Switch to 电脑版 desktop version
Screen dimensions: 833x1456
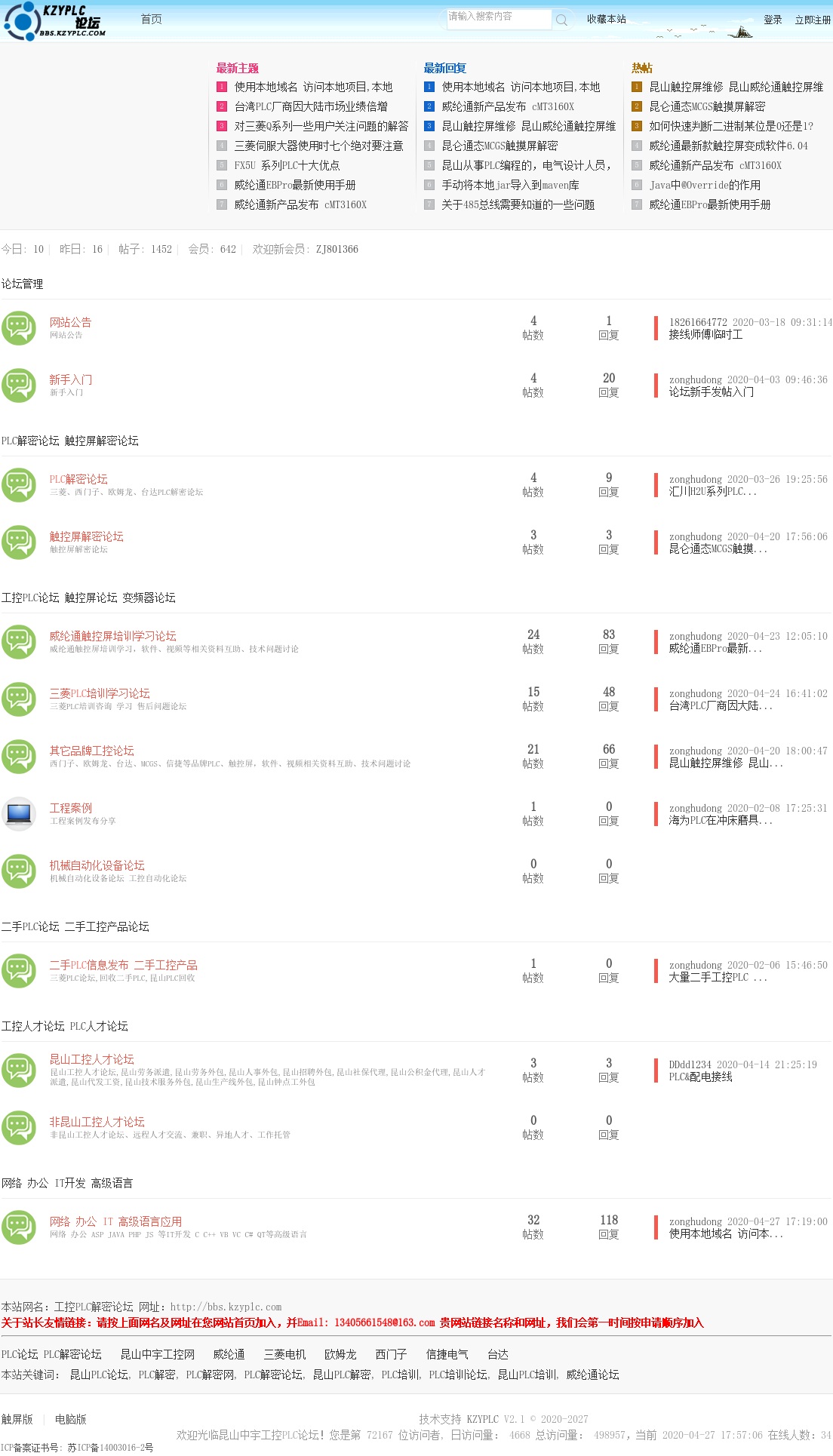coord(71,1419)
